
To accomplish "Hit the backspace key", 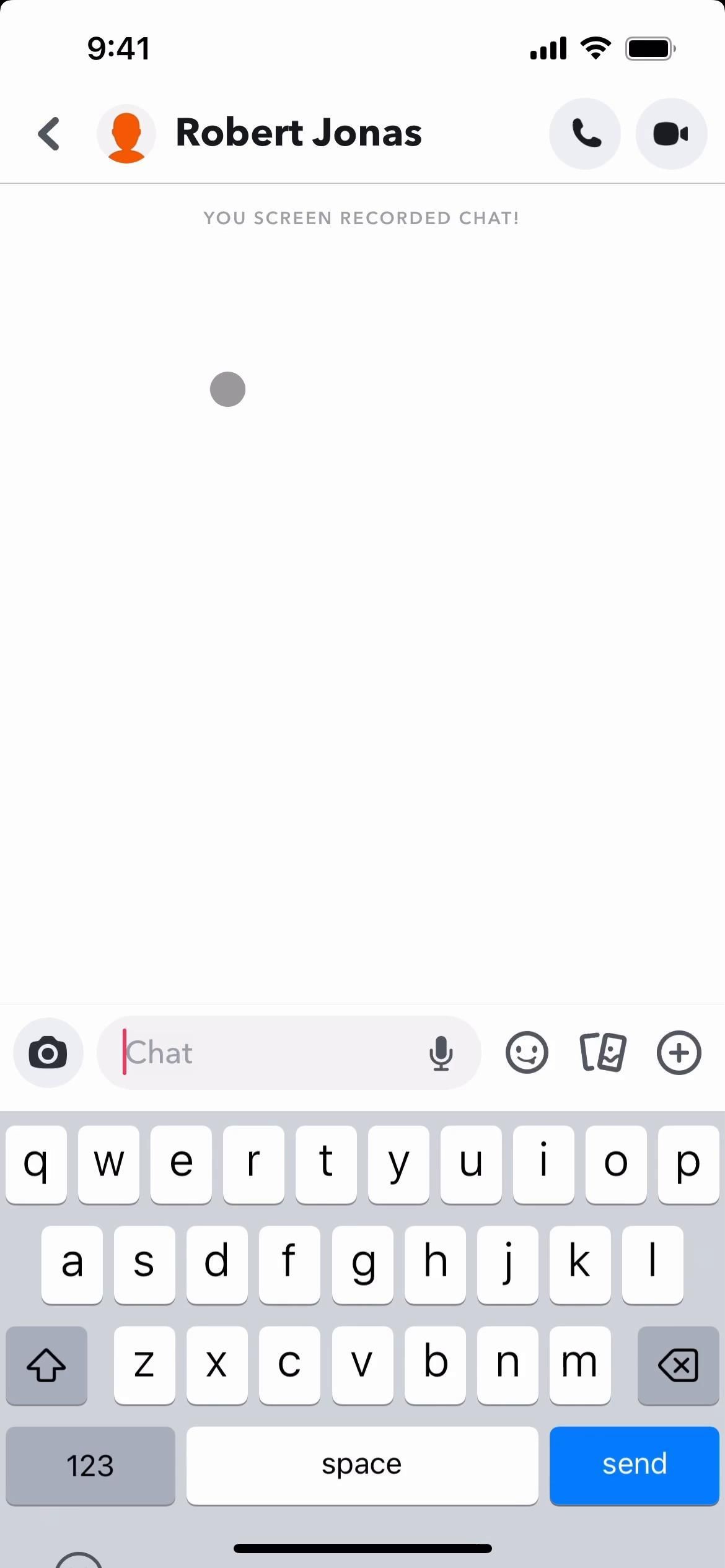I will pyautogui.click(x=678, y=1365).
